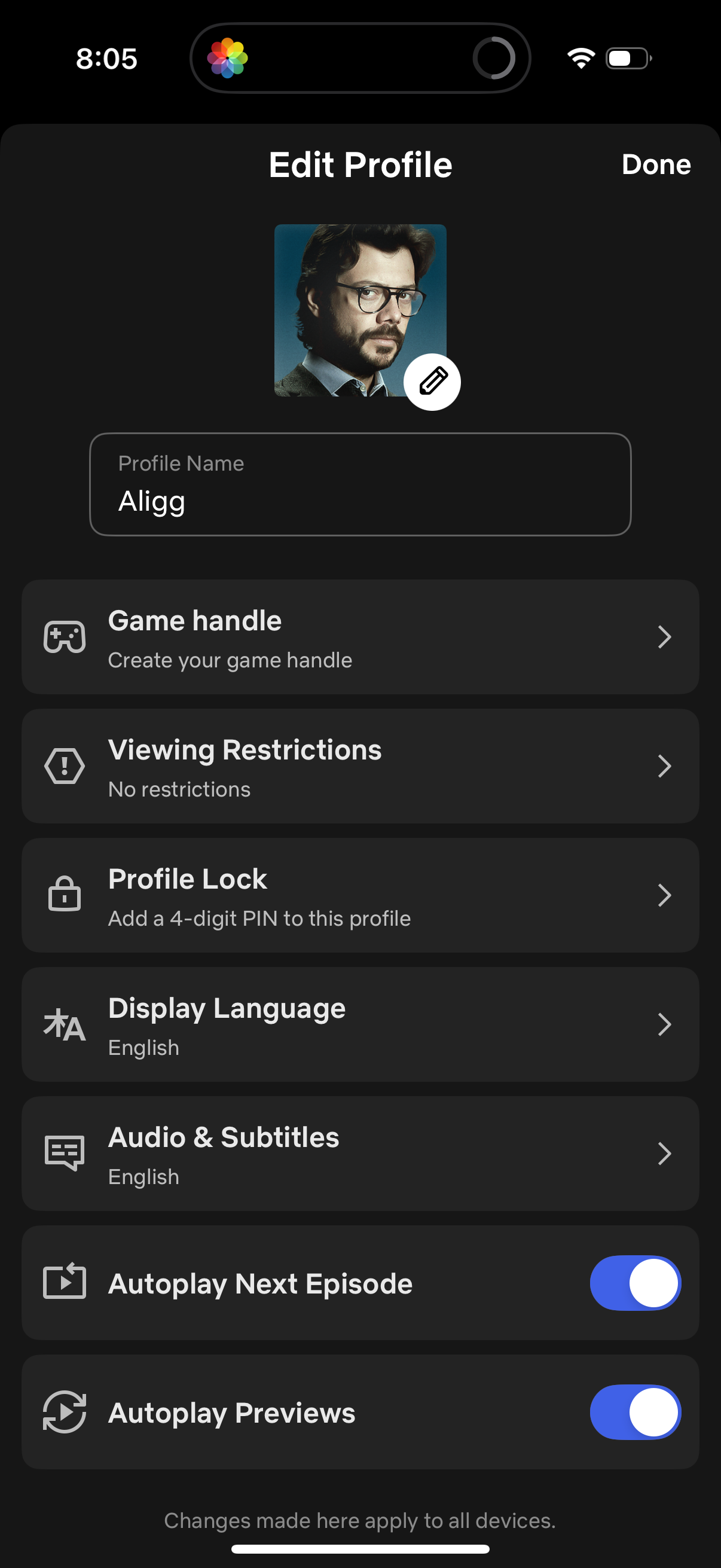Open the Profile Lock settings row
The height and width of the screenshot is (1568, 721).
coord(360,895)
